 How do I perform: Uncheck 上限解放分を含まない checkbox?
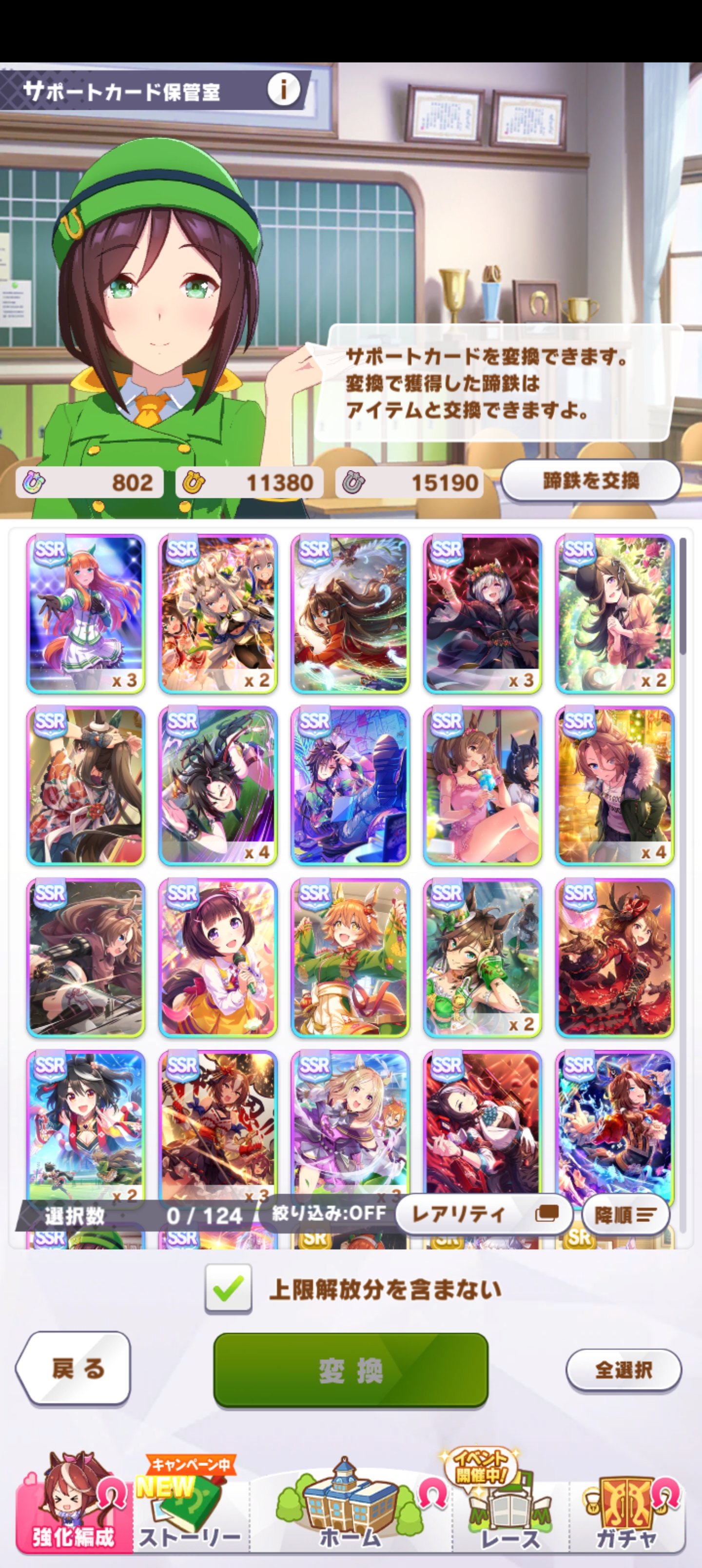point(228,1288)
